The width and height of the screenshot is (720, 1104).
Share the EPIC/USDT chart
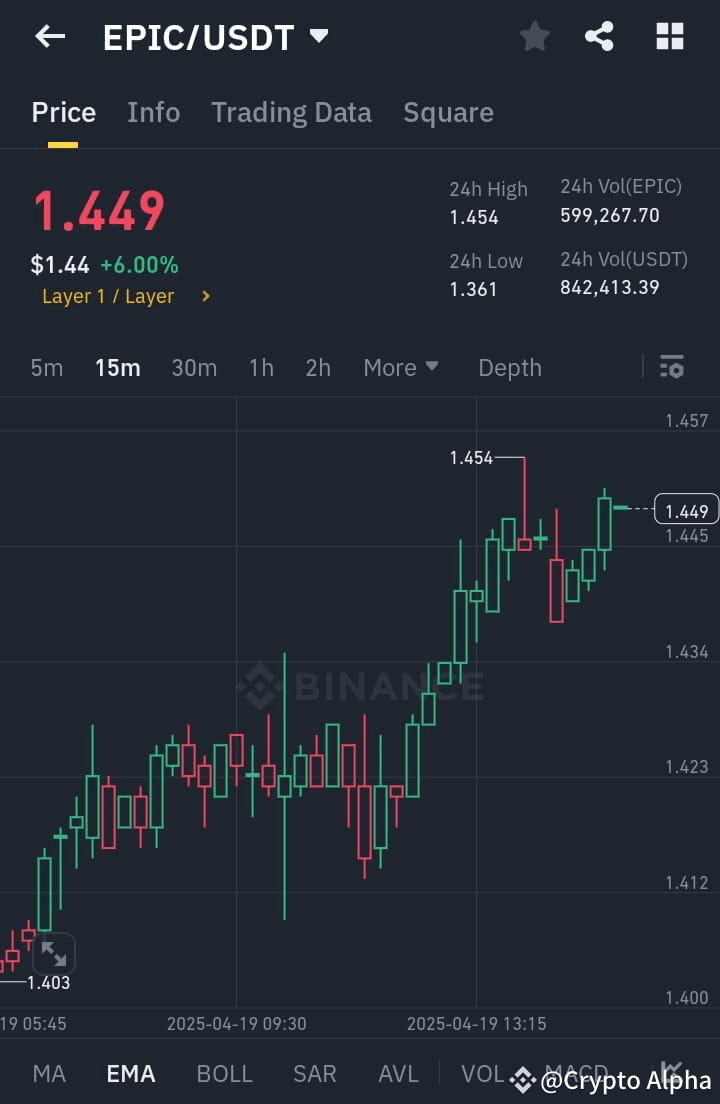tap(600, 36)
